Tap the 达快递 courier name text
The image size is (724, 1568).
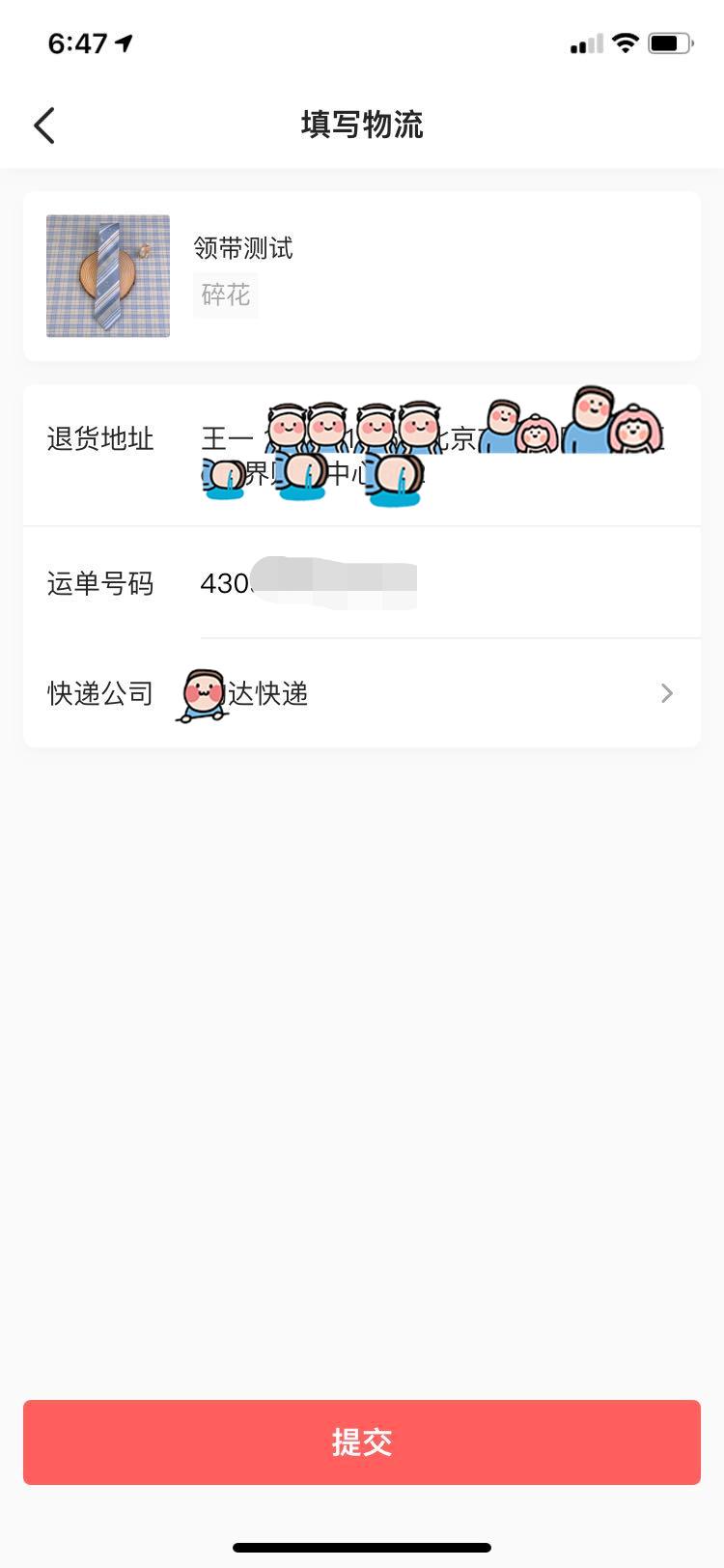click(267, 692)
